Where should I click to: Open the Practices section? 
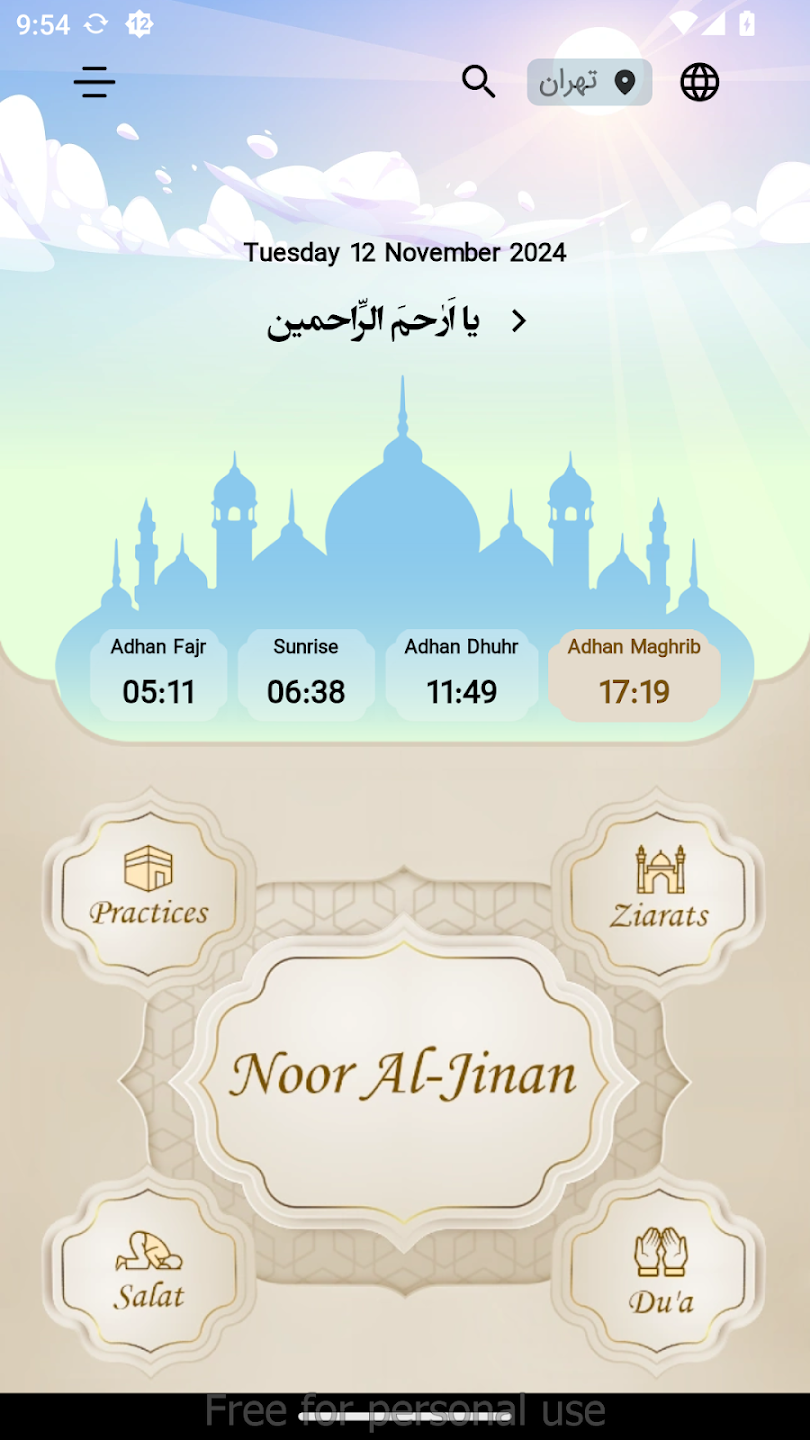click(x=150, y=885)
